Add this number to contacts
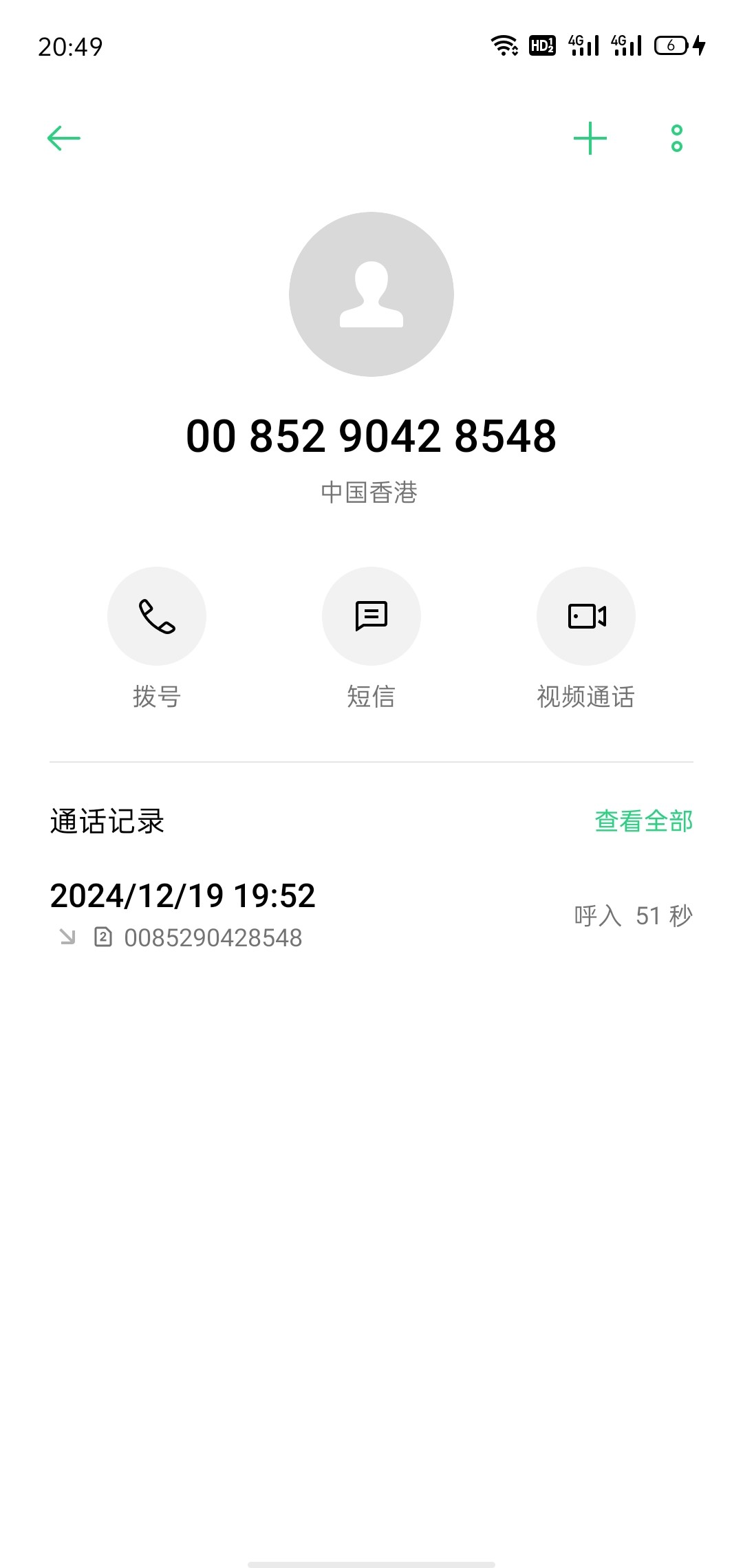This screenshot has width=743, height=1568. [x=590, y=138]
